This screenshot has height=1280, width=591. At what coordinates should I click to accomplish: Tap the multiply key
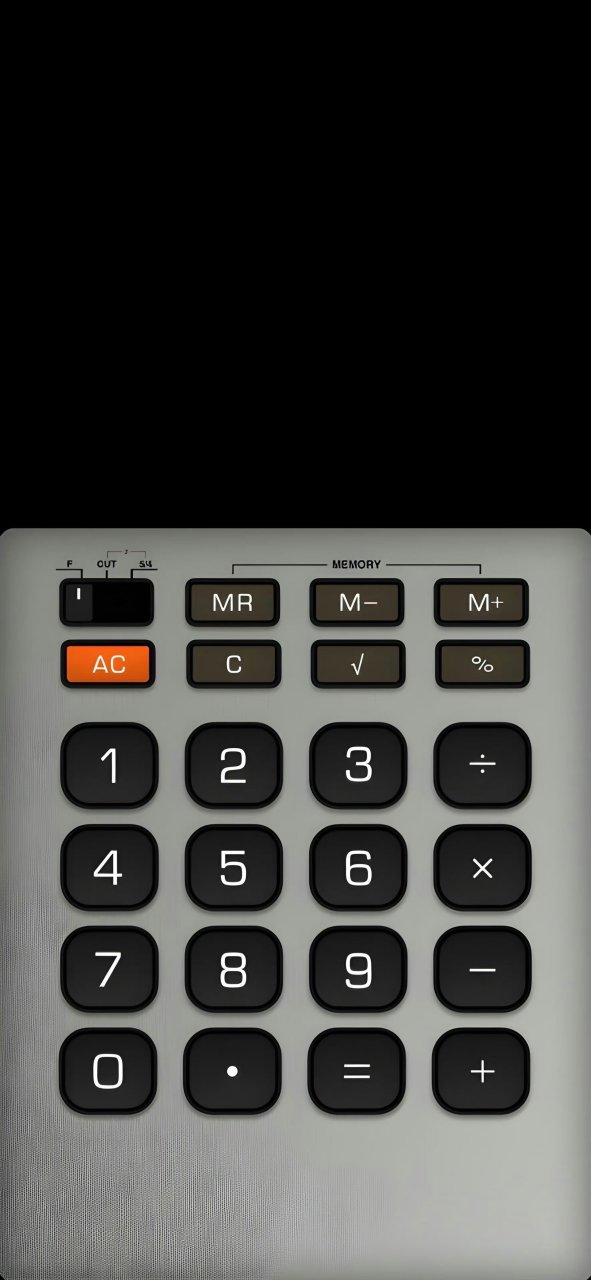coord(482,868)
